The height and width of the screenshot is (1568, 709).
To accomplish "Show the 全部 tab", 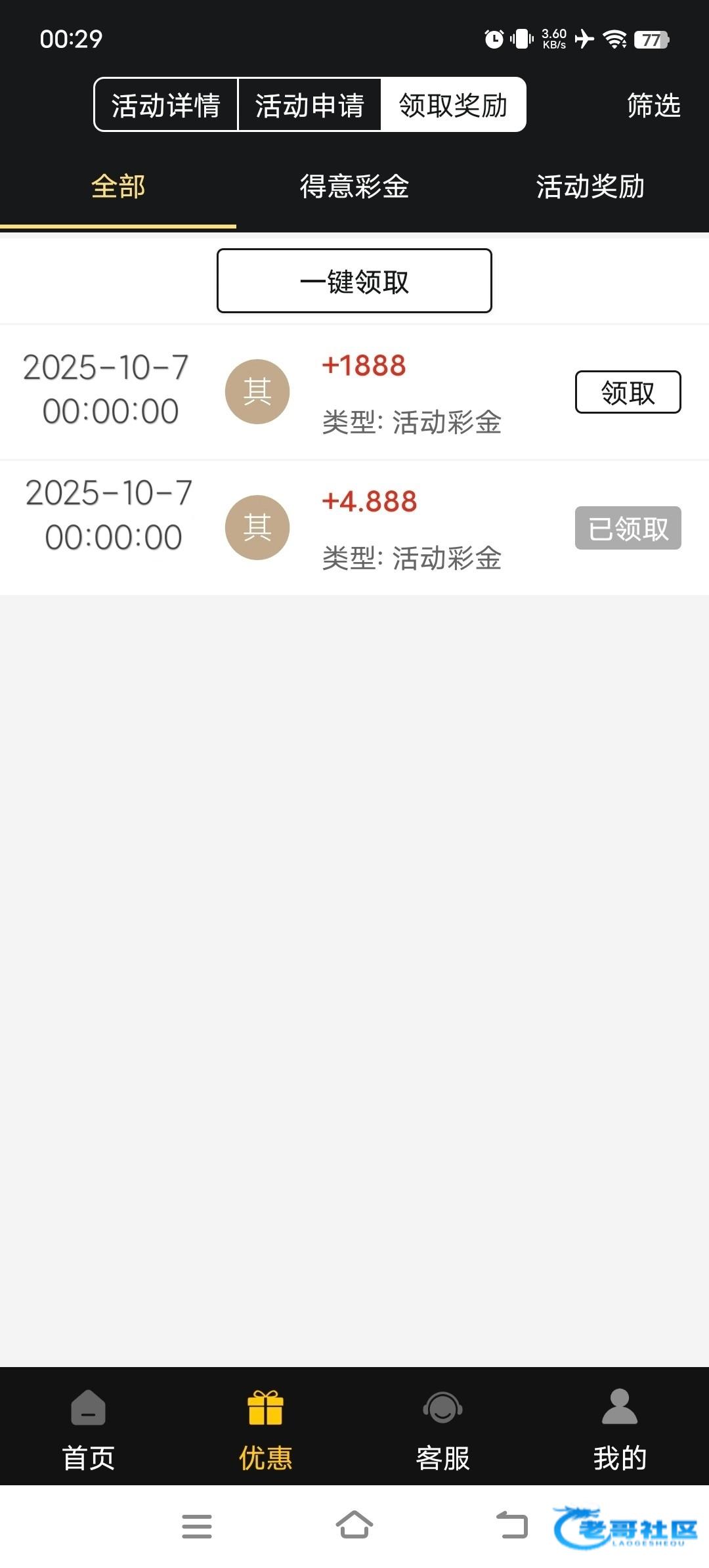I will tap(118, 187).
